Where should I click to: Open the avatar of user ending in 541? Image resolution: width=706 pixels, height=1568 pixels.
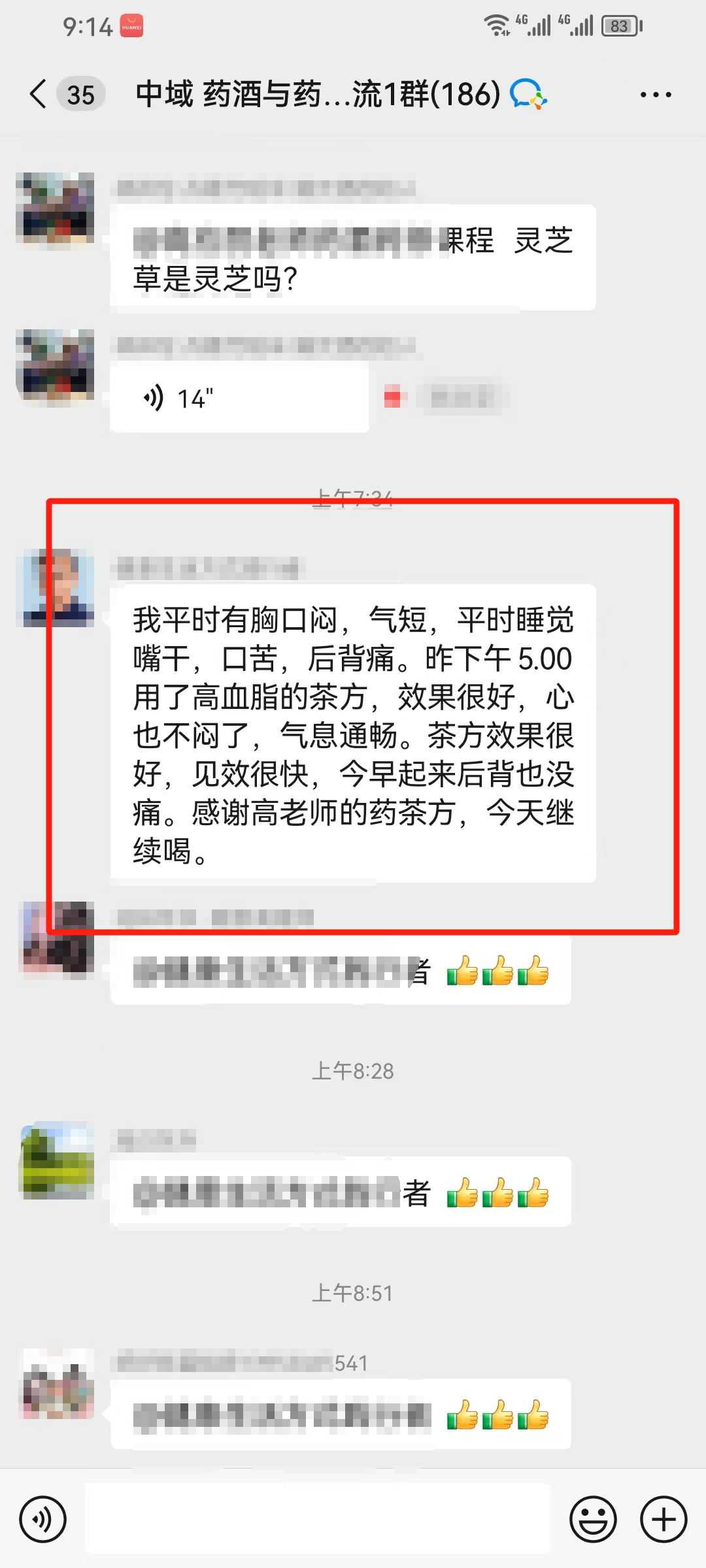pos(58,1383)
